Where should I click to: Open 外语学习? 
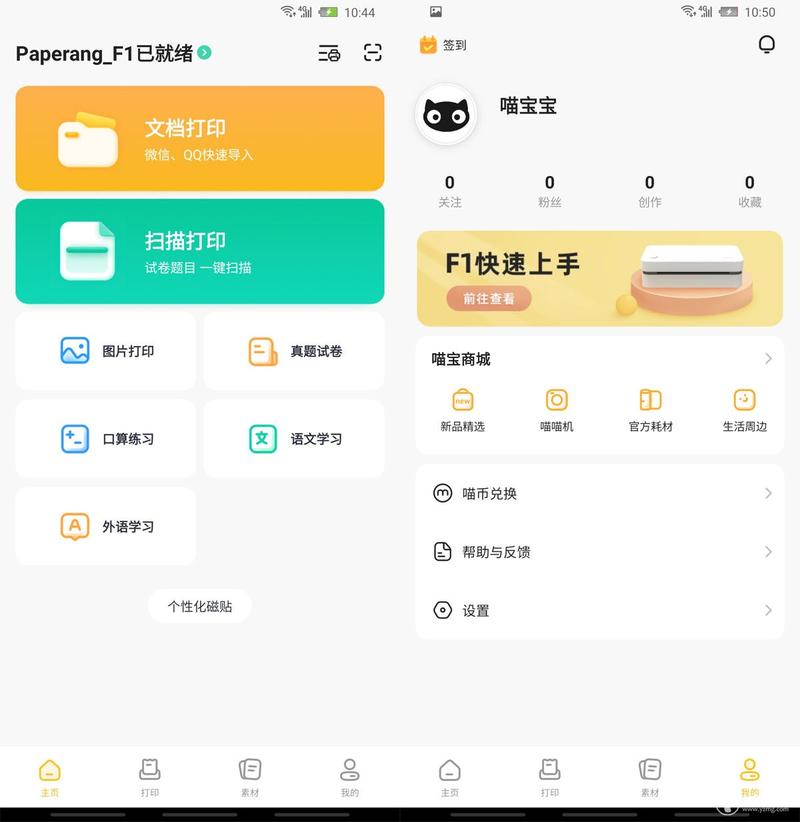click(x=106, y=526)
